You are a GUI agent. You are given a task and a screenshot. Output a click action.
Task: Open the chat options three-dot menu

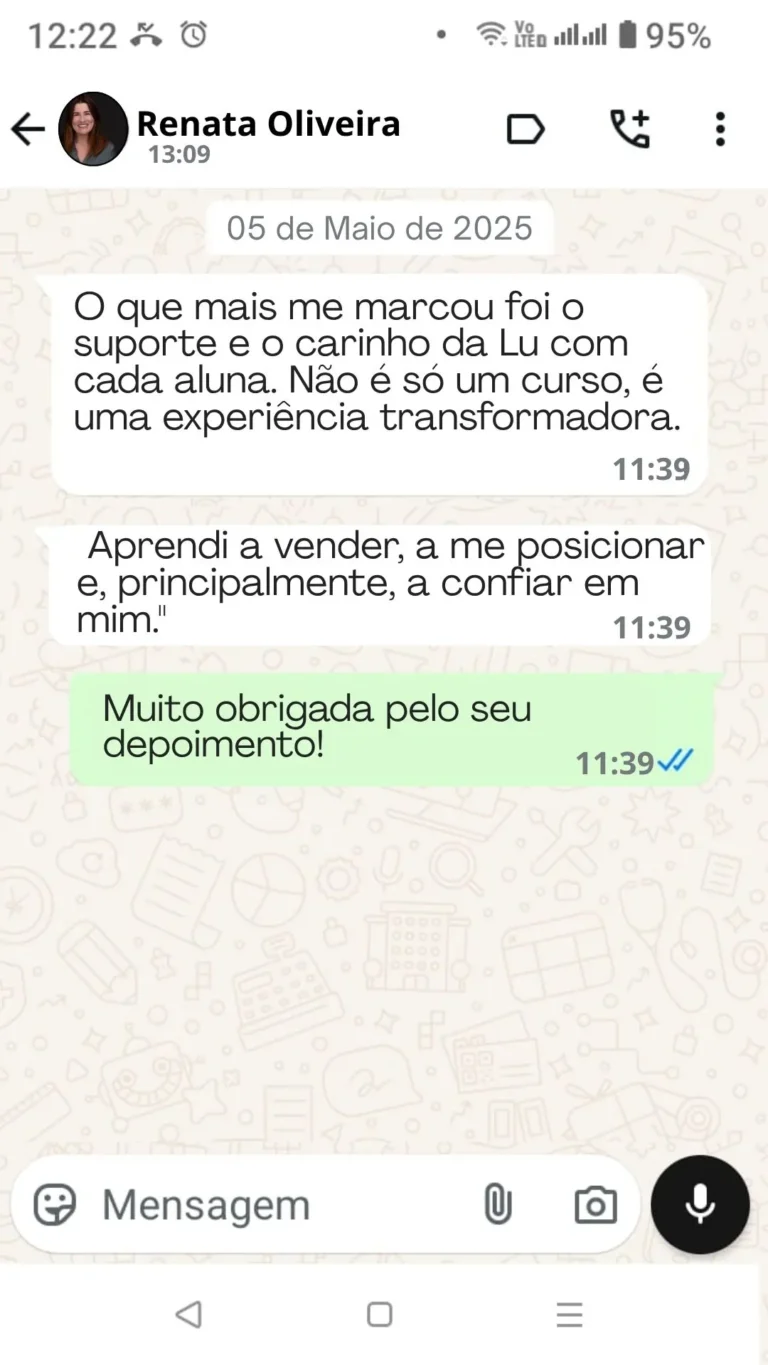click(720, 129)
